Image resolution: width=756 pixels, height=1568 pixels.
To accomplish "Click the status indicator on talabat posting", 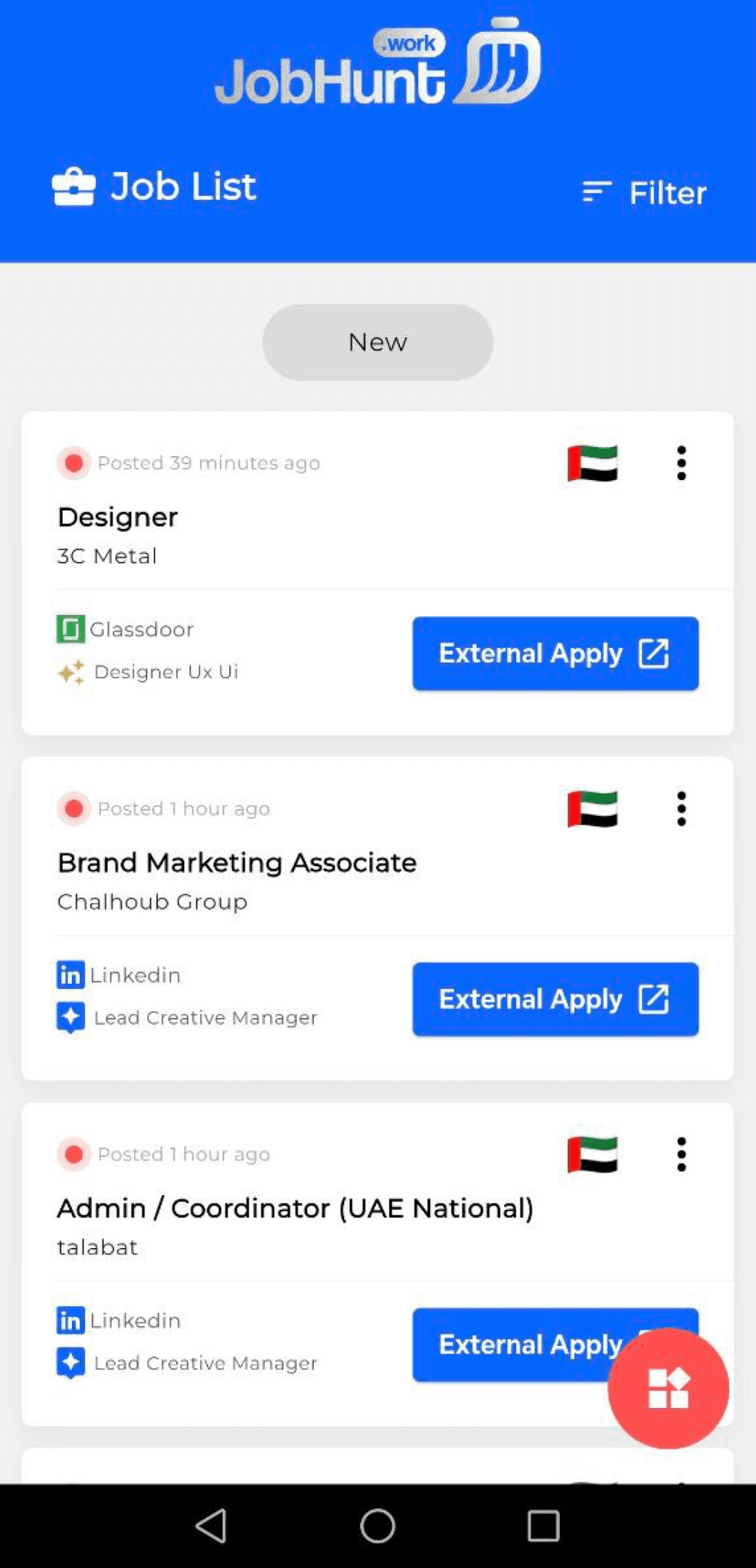I will (x=74, y=1154).
